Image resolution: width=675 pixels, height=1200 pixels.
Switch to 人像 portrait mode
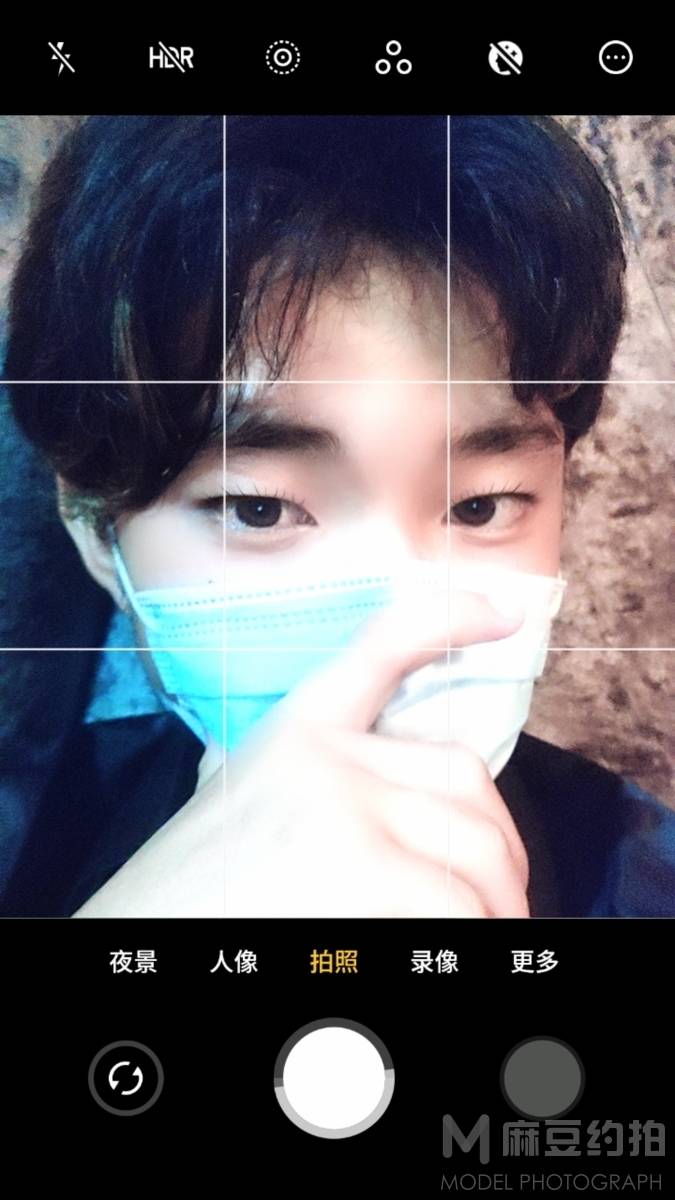point(234,962)
